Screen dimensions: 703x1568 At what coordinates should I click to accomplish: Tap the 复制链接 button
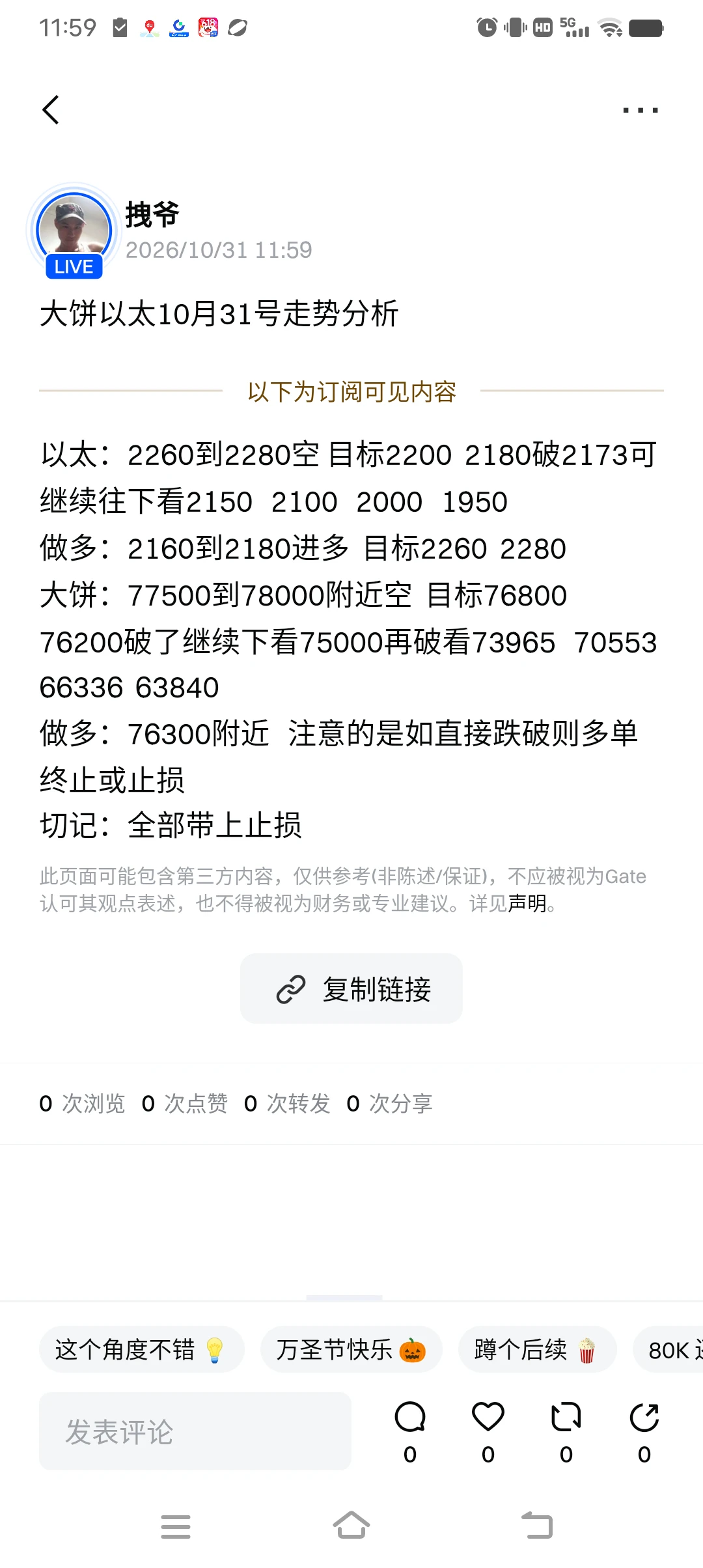click(351, 988)
